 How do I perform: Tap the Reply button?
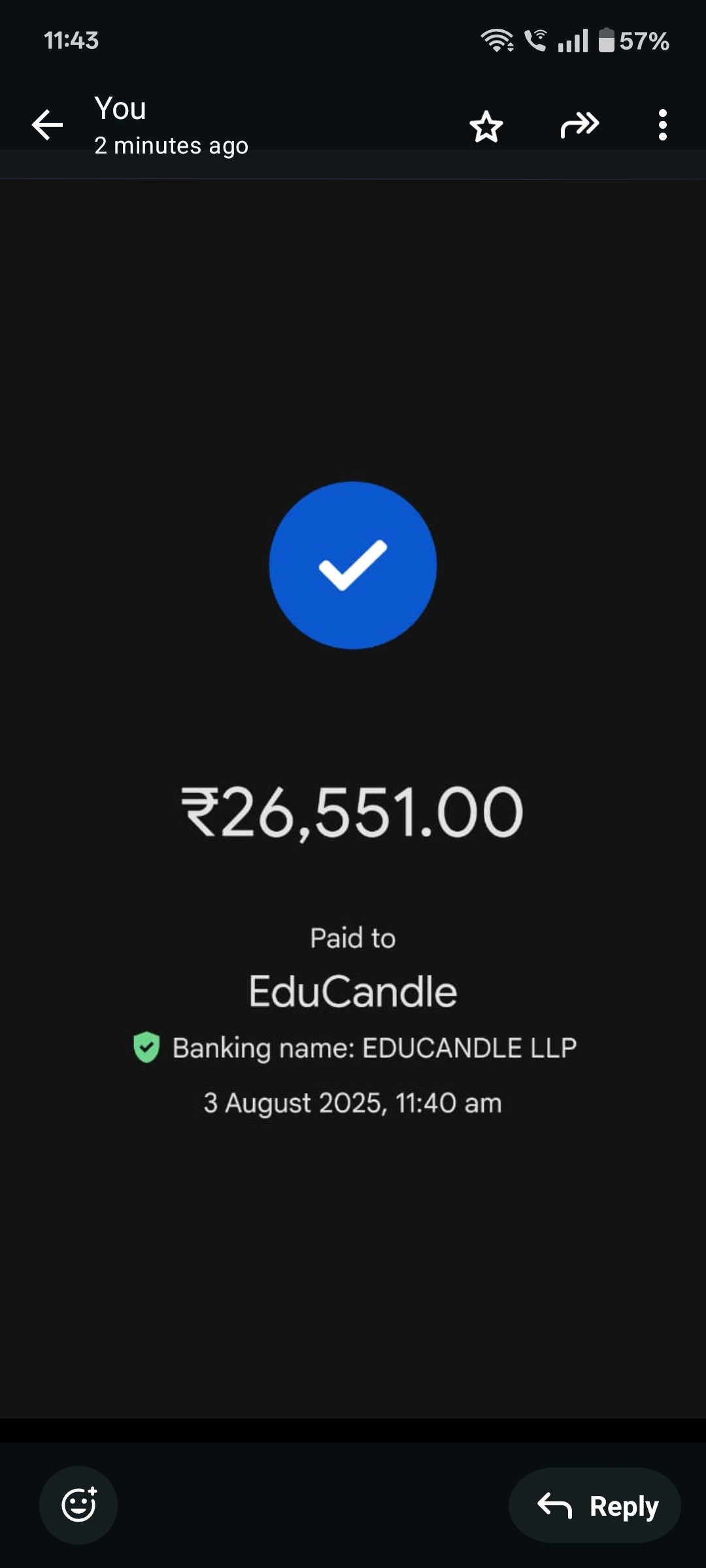pos(595,1505)
